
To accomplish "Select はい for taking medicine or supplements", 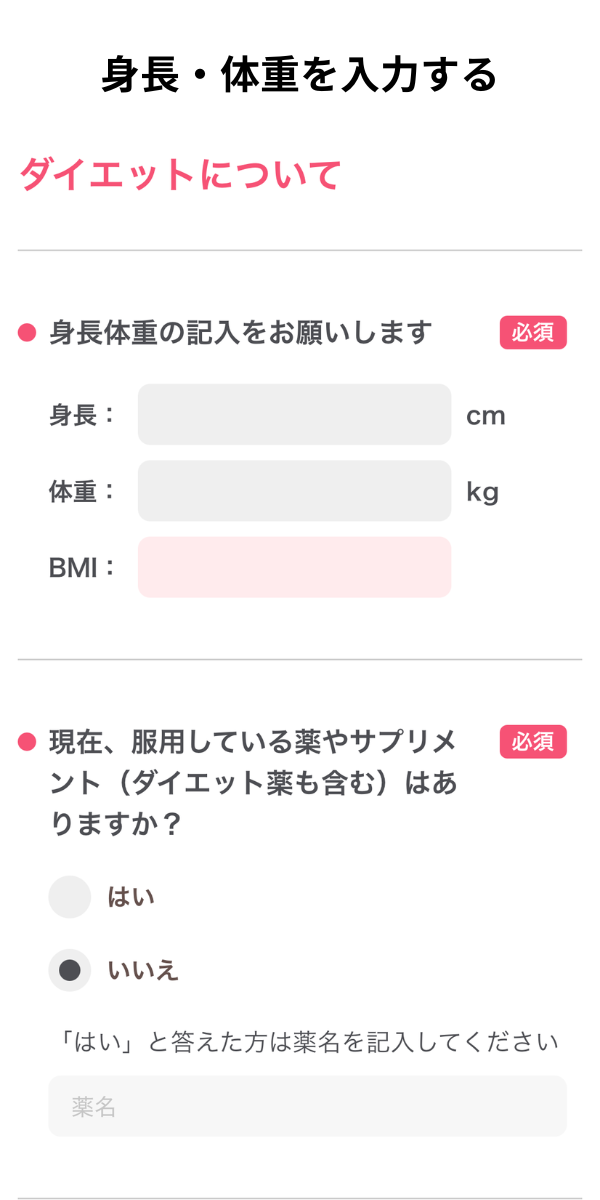I will (70, 897).
